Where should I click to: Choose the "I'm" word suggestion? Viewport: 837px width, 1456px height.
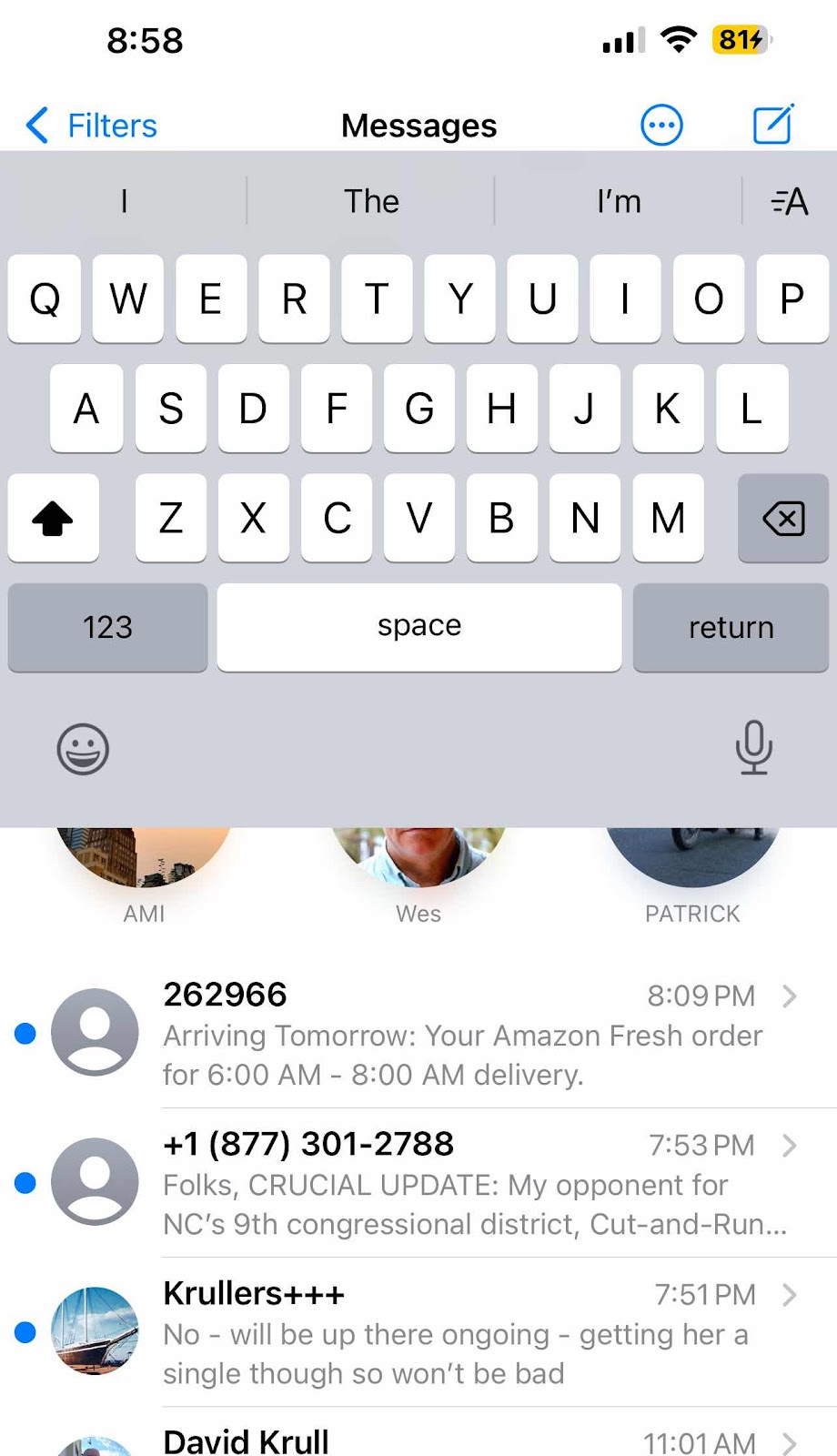(619, 201)
